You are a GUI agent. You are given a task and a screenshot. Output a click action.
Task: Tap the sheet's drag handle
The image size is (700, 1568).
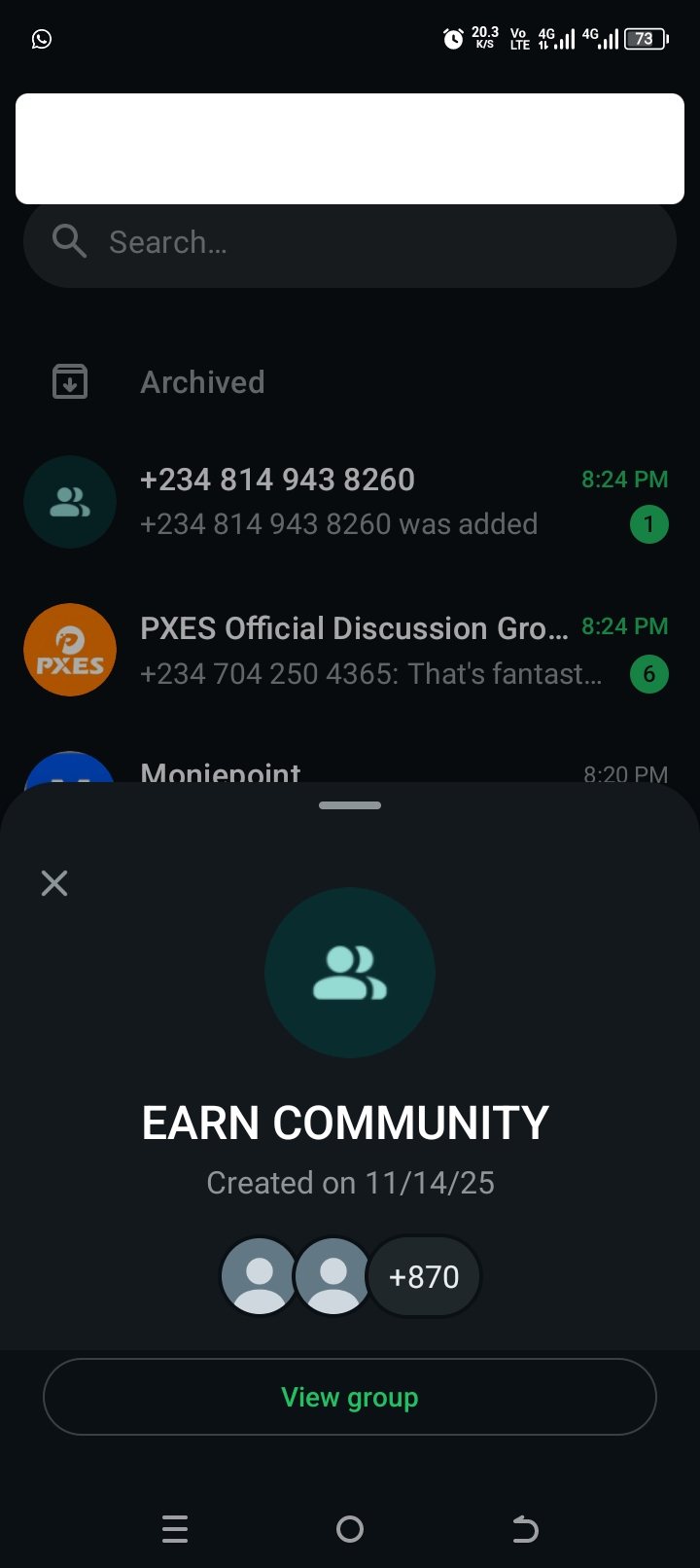[x=350, y=805]
